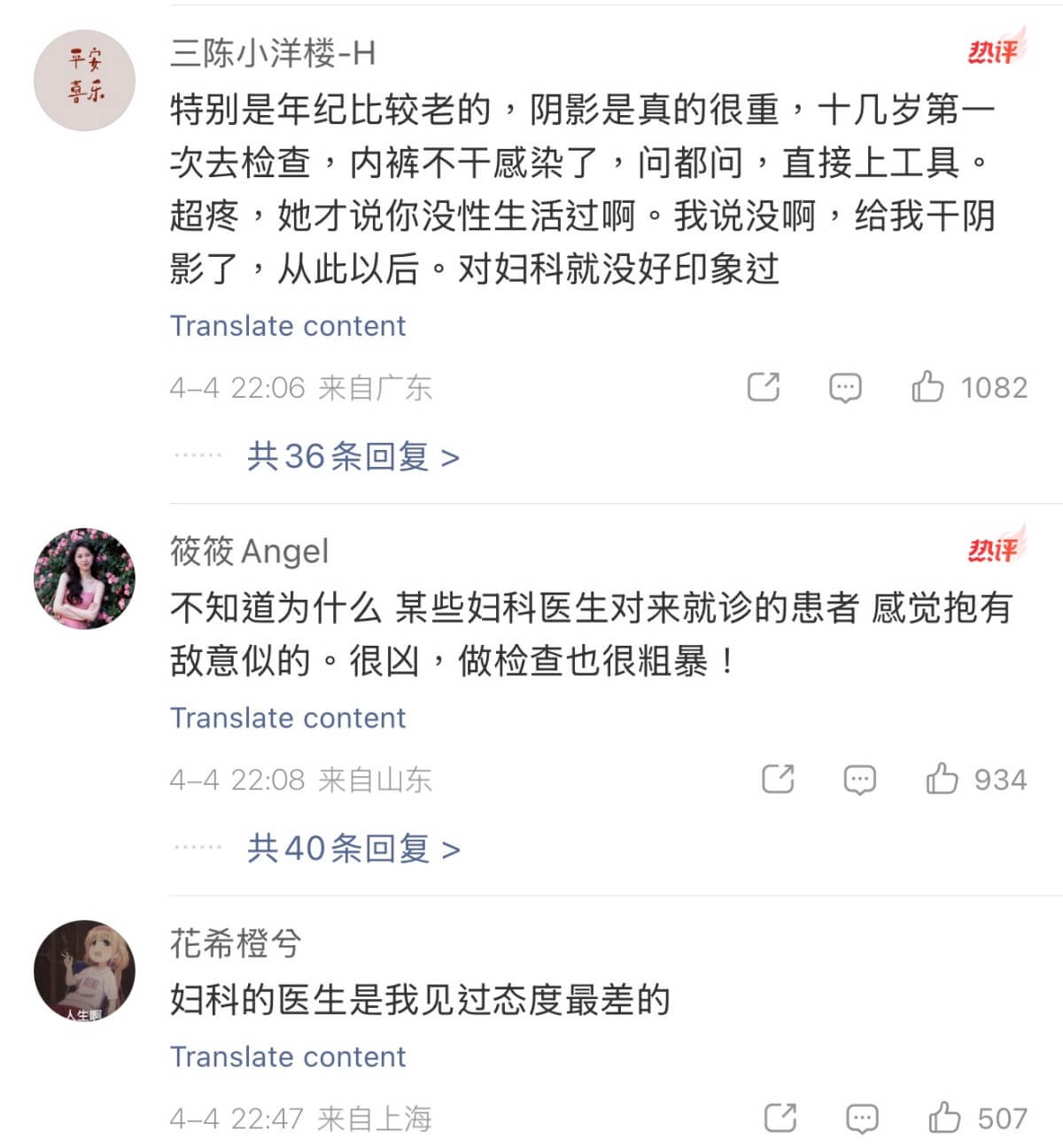The width and height of the screenshot is (1063, 1148).
Task: Like 花希橙兮's comment with 507 likes
Action: (x=944, y=1118)
